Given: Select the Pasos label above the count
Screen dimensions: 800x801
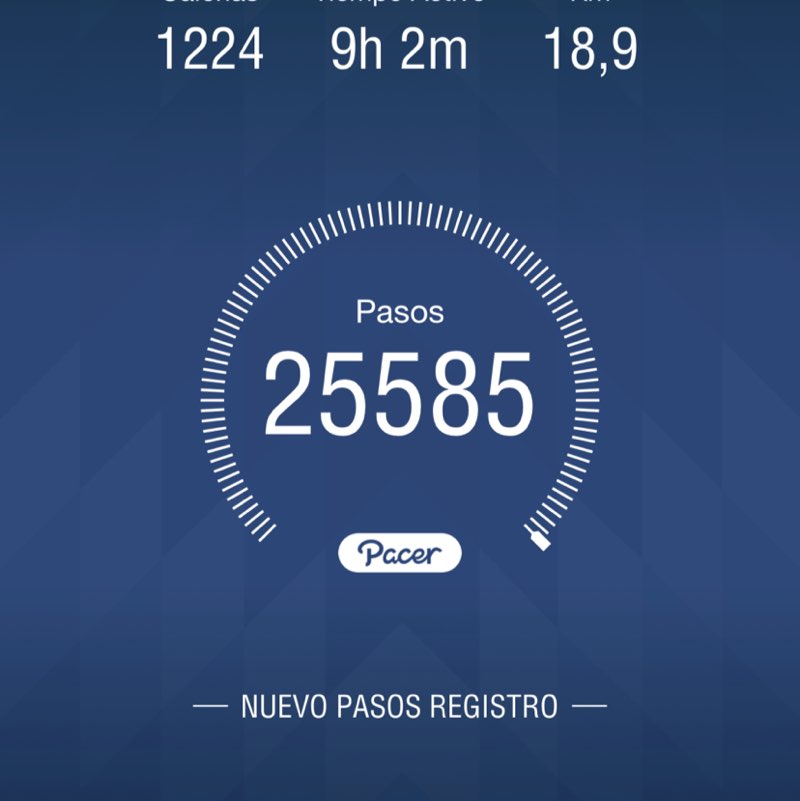Looking at the screenshot, I should pyautogui.click(x=400, y=311).
